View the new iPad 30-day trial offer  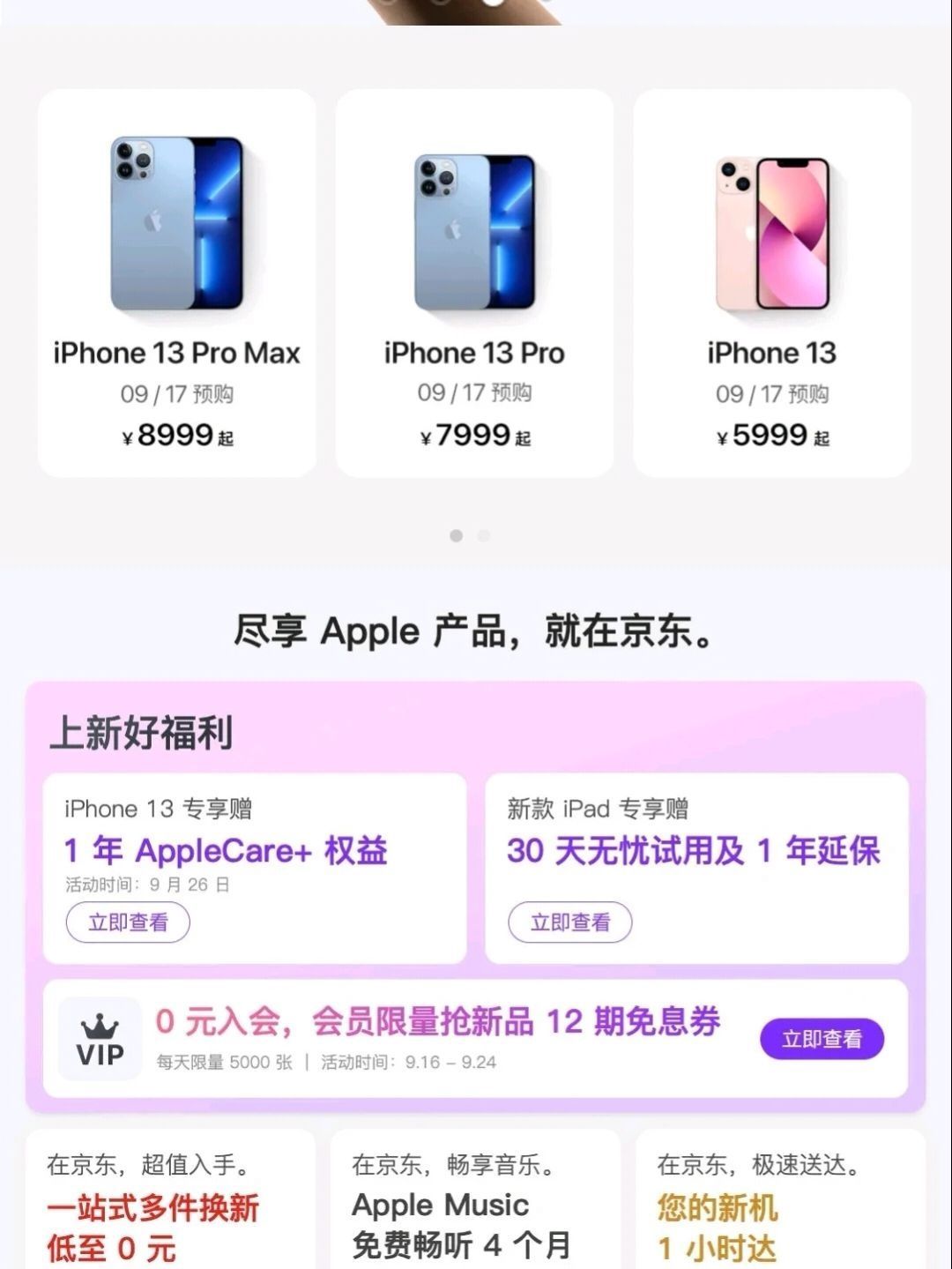tap(569, 922)
